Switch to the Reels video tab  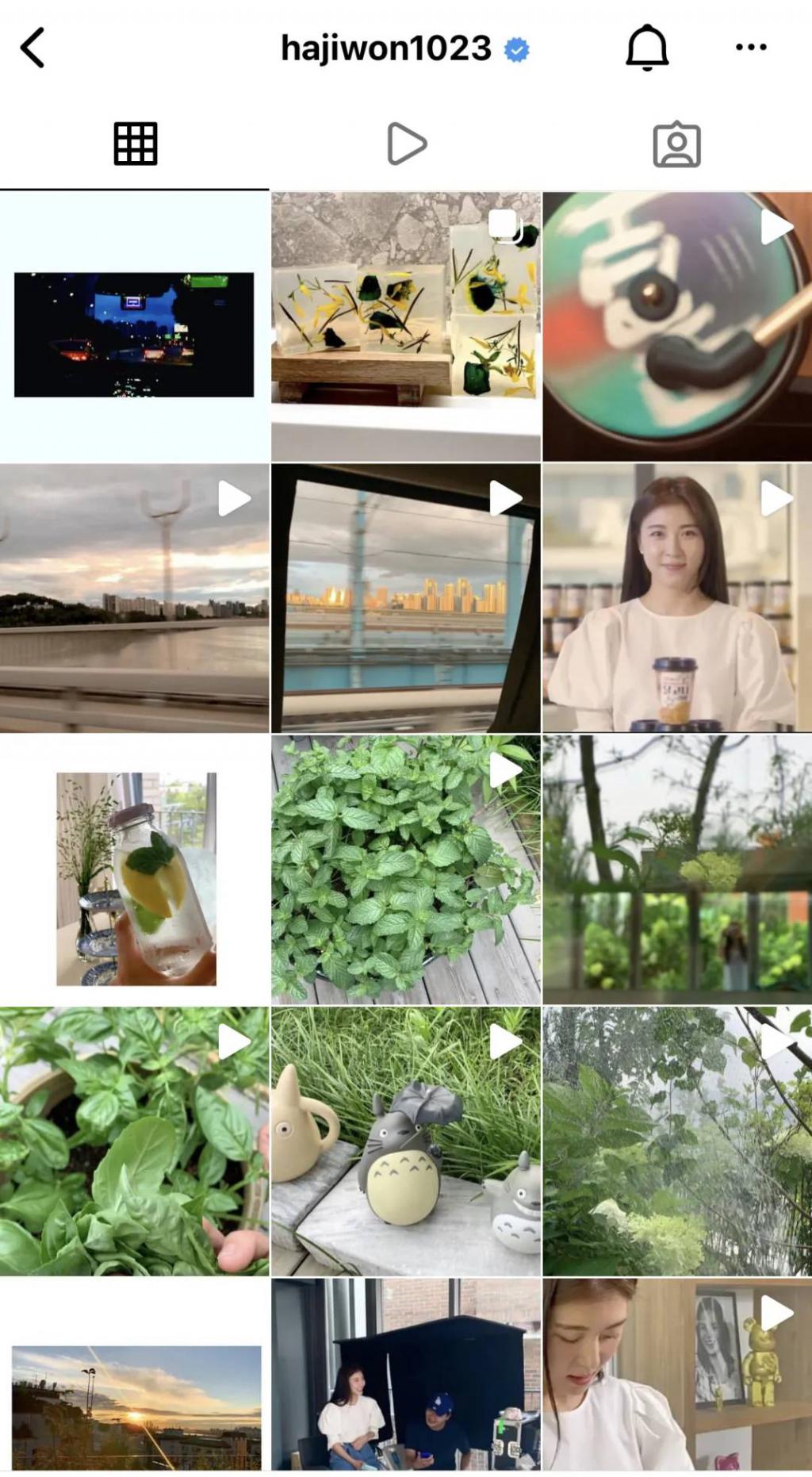(x=406, y=144)
